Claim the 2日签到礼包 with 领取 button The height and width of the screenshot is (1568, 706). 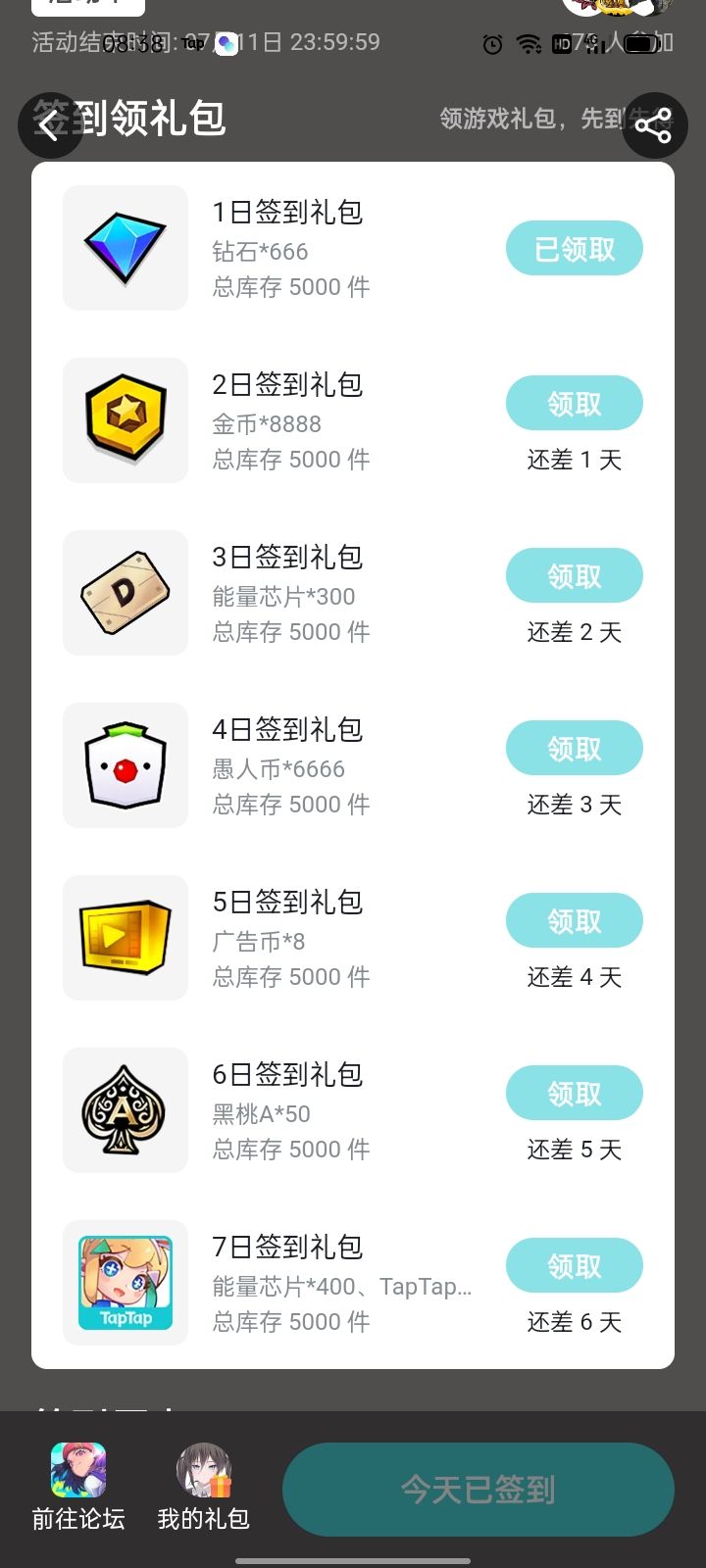574,403
